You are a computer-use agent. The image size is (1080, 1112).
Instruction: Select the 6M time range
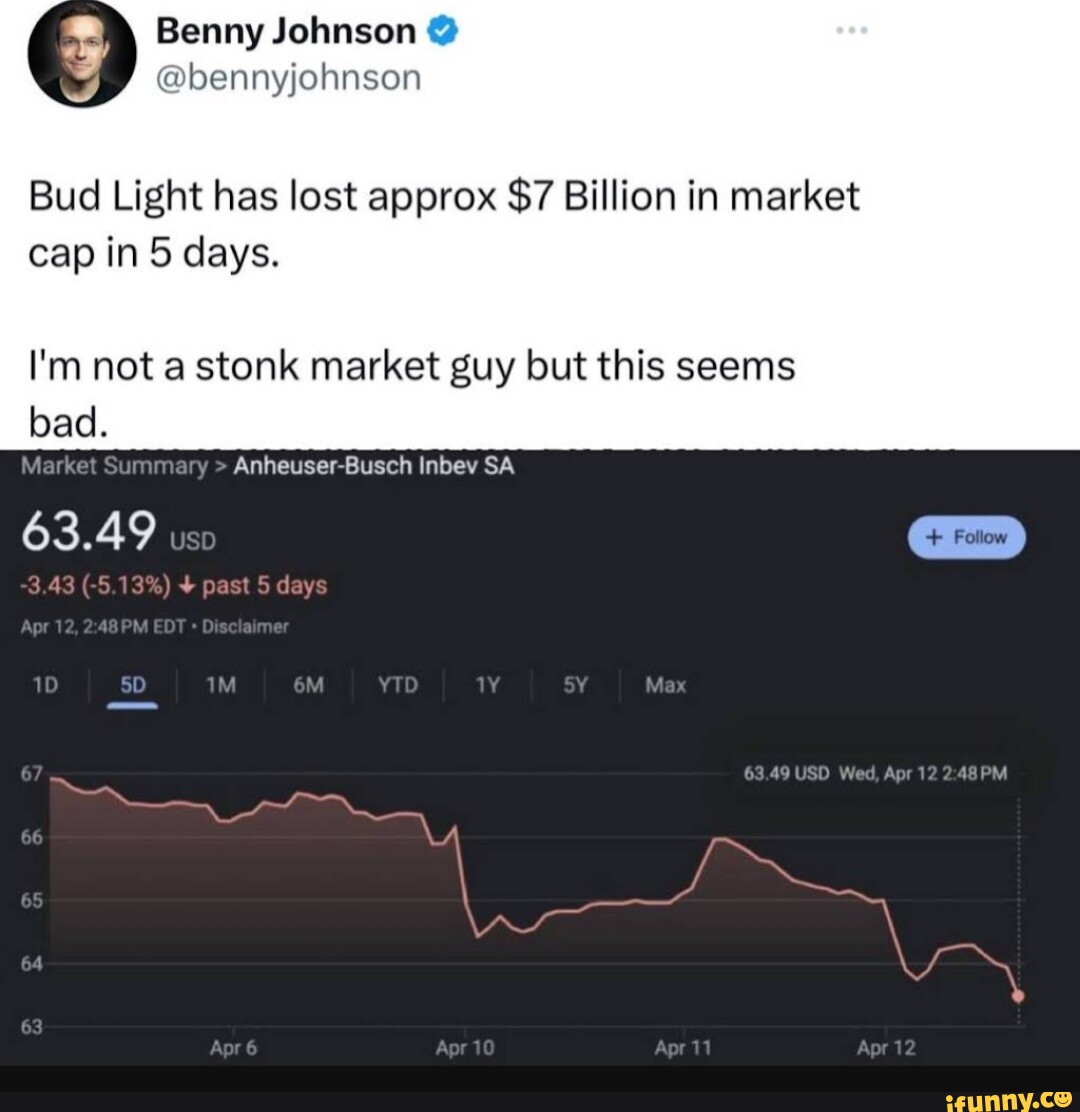(x=307, y=686)
